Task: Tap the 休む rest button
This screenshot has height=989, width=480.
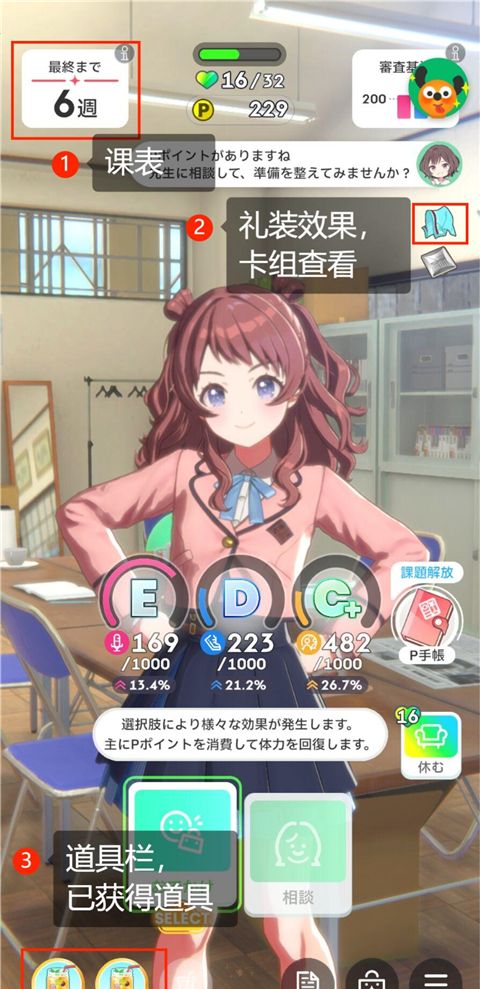Action: coord(431,746)
